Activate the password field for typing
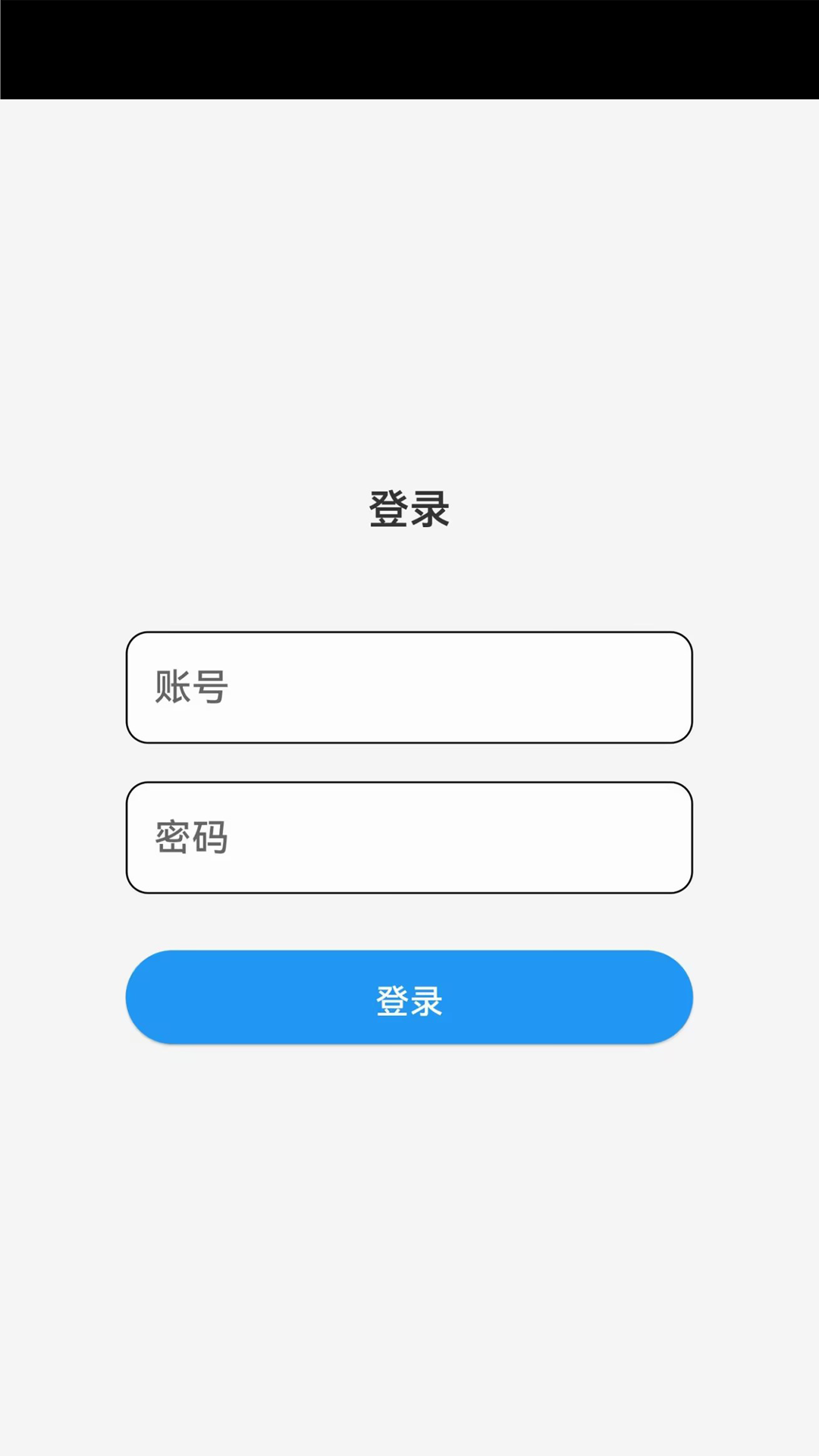Image resolution: width=819 pixels, height=1456 pixels. 409,838
